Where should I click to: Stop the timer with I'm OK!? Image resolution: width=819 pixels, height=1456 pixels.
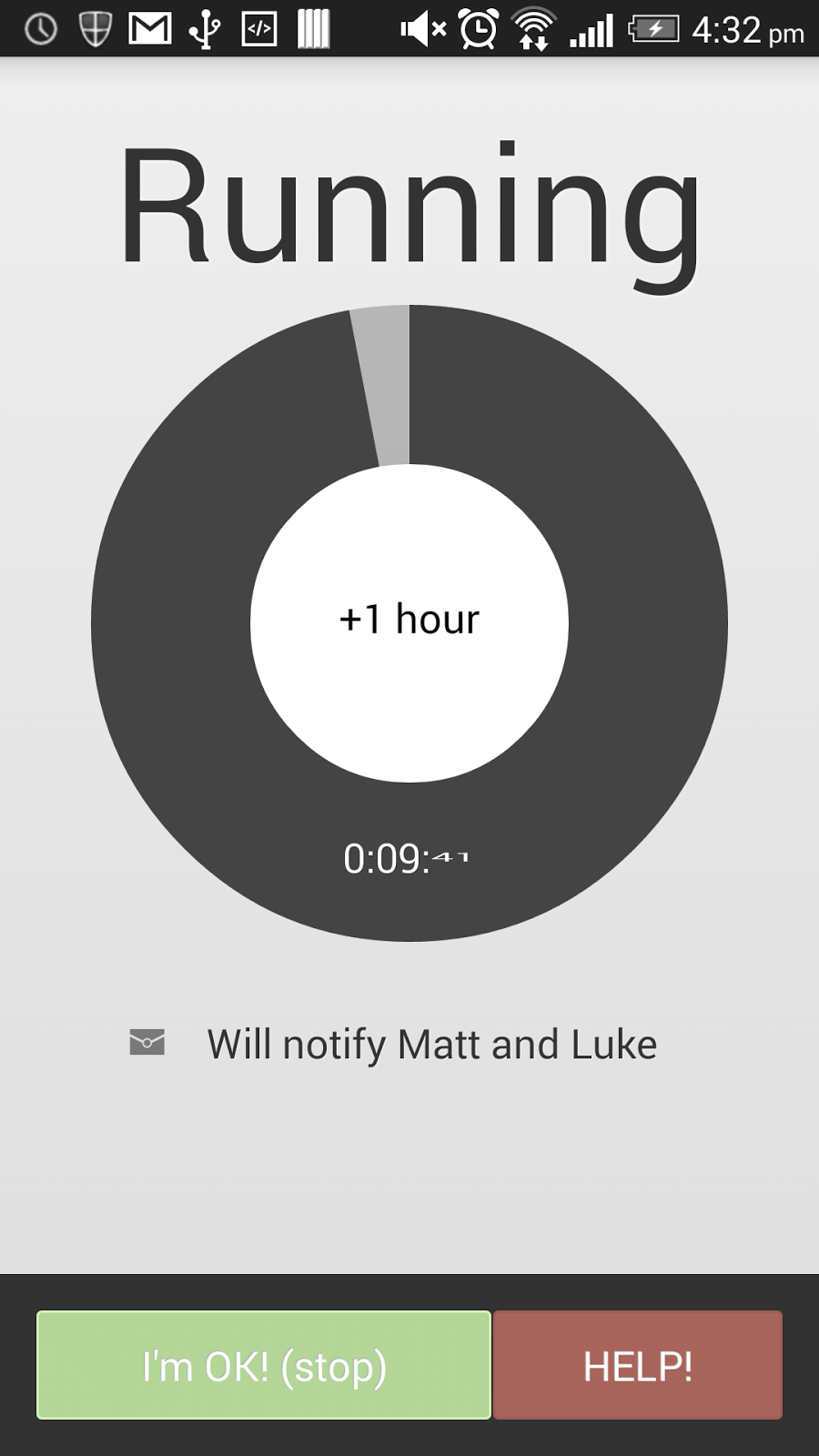click(x=264, y=1365)
